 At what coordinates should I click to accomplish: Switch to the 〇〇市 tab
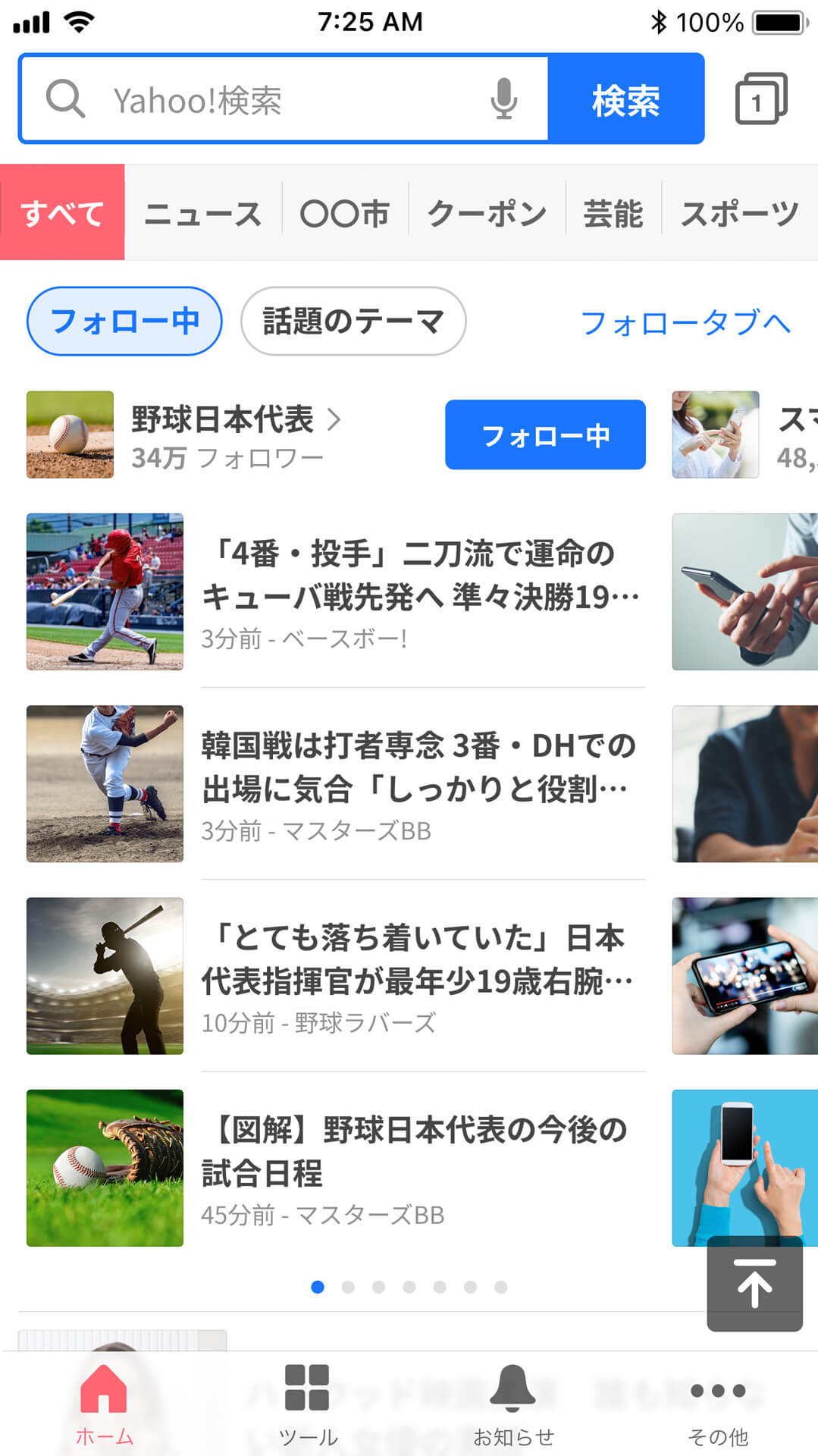345,214
